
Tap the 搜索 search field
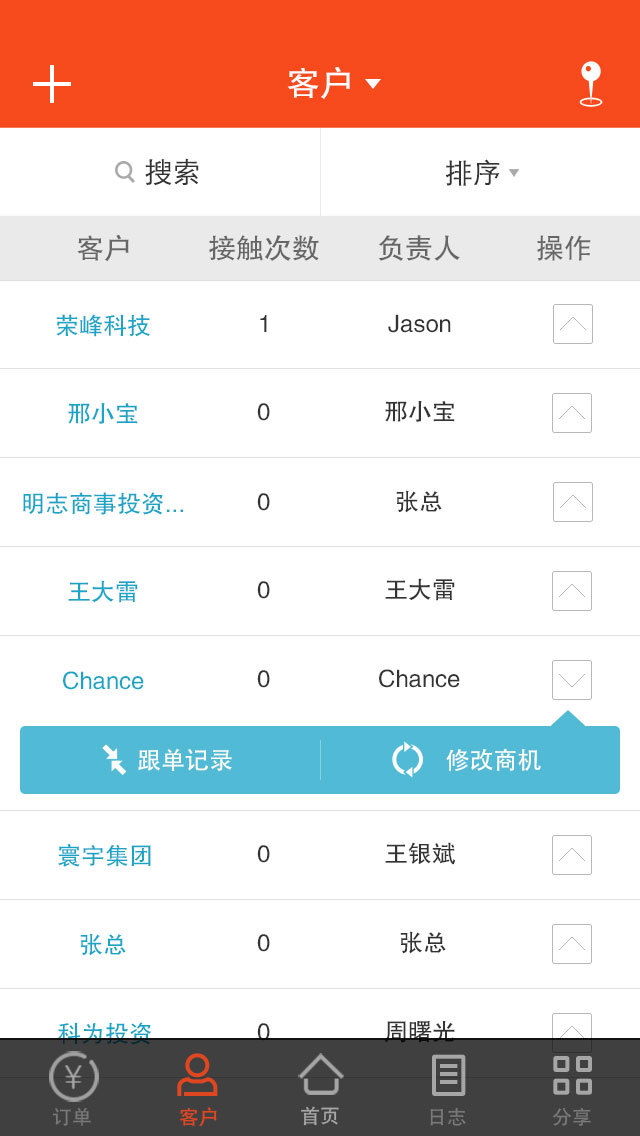click(x=160, y=172)
